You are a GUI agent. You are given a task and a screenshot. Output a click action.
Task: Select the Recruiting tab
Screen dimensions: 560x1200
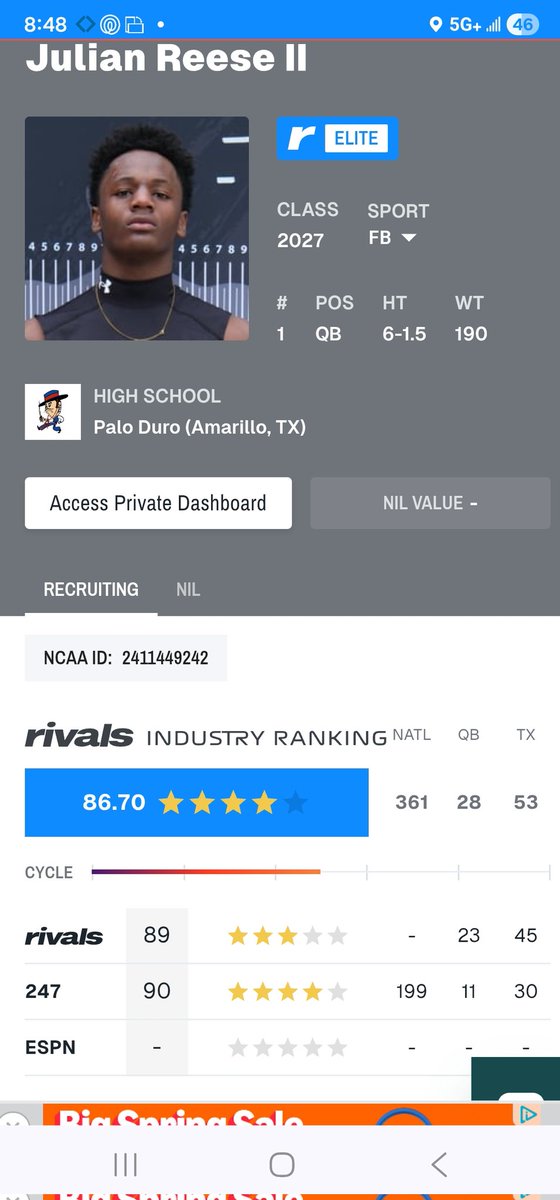pyautogui.click(x=91, y=589)
